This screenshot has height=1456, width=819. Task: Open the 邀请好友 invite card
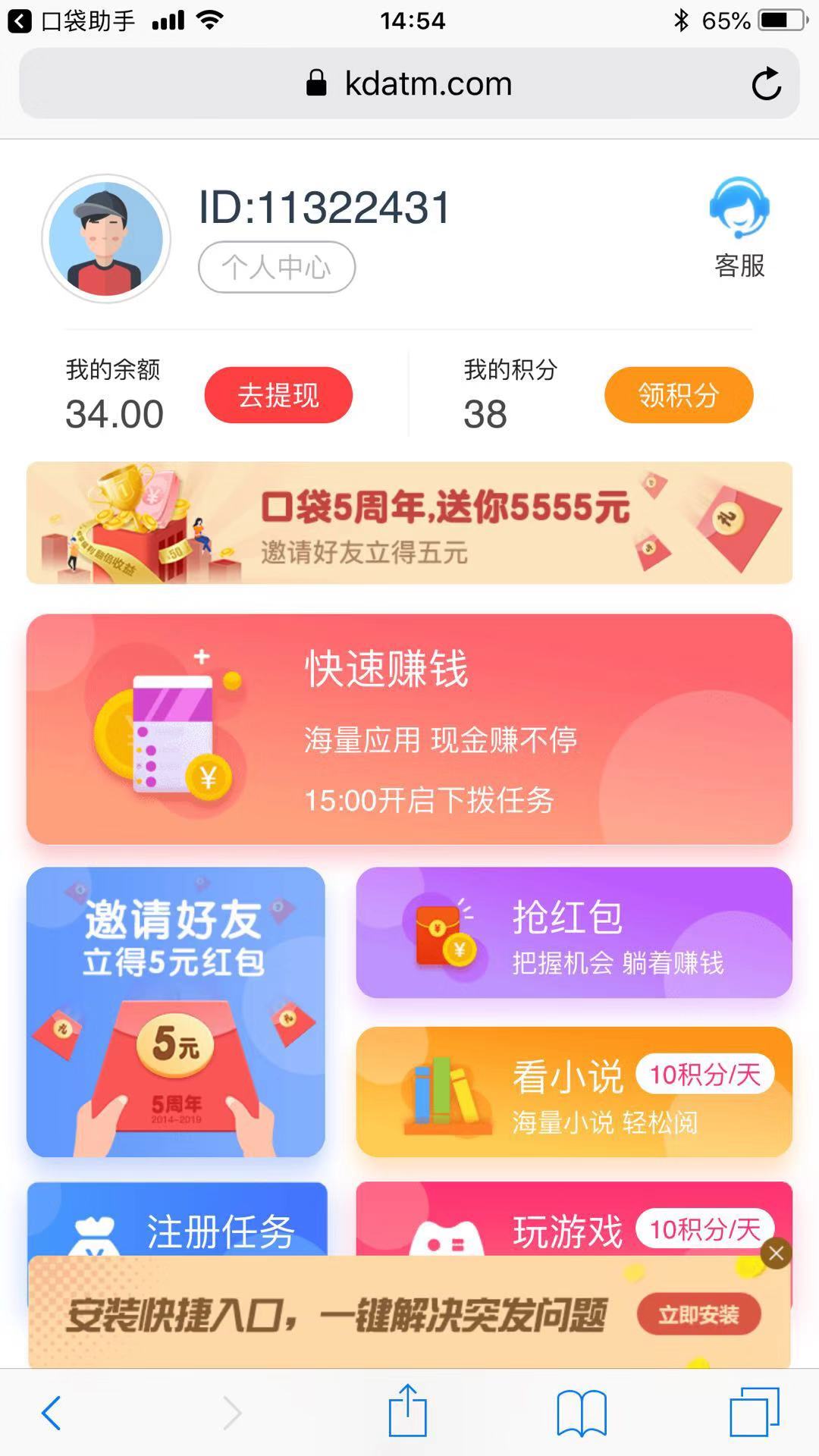(x=176, y=1012)
